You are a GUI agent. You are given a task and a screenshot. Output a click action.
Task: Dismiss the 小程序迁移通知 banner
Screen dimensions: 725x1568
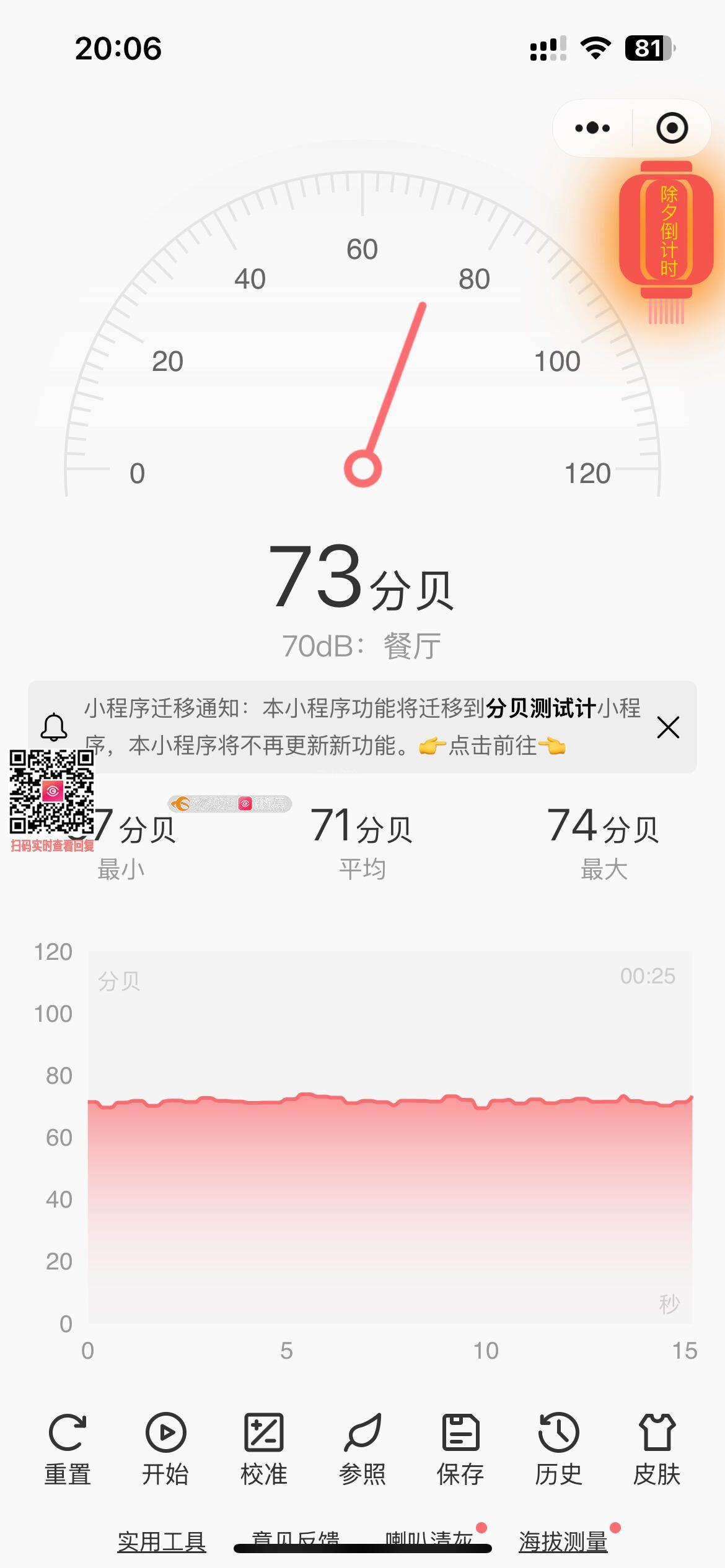tap(668, 728)
